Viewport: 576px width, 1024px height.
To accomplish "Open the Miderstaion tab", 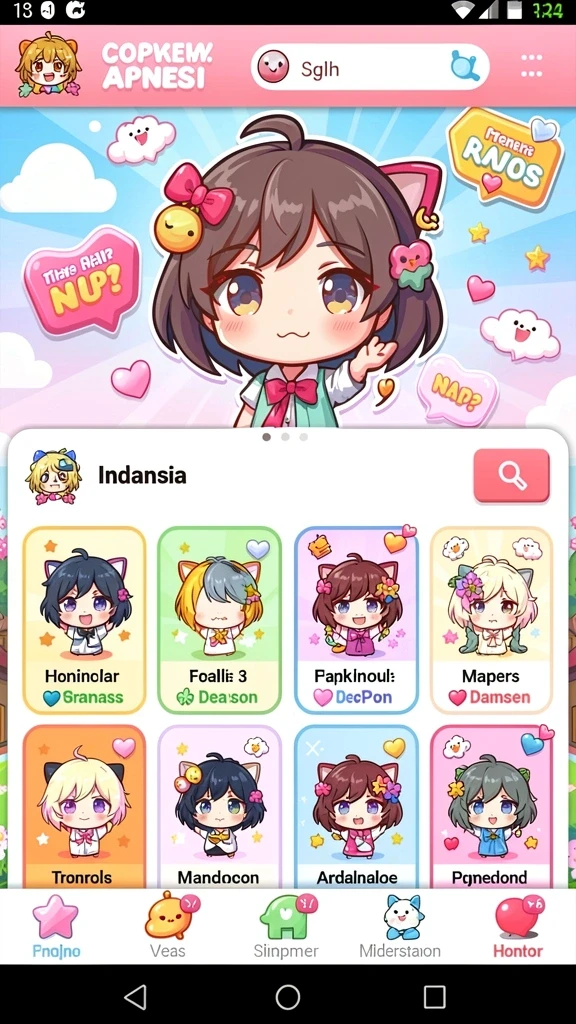I will pyautogui.click(x=400, y=926).
